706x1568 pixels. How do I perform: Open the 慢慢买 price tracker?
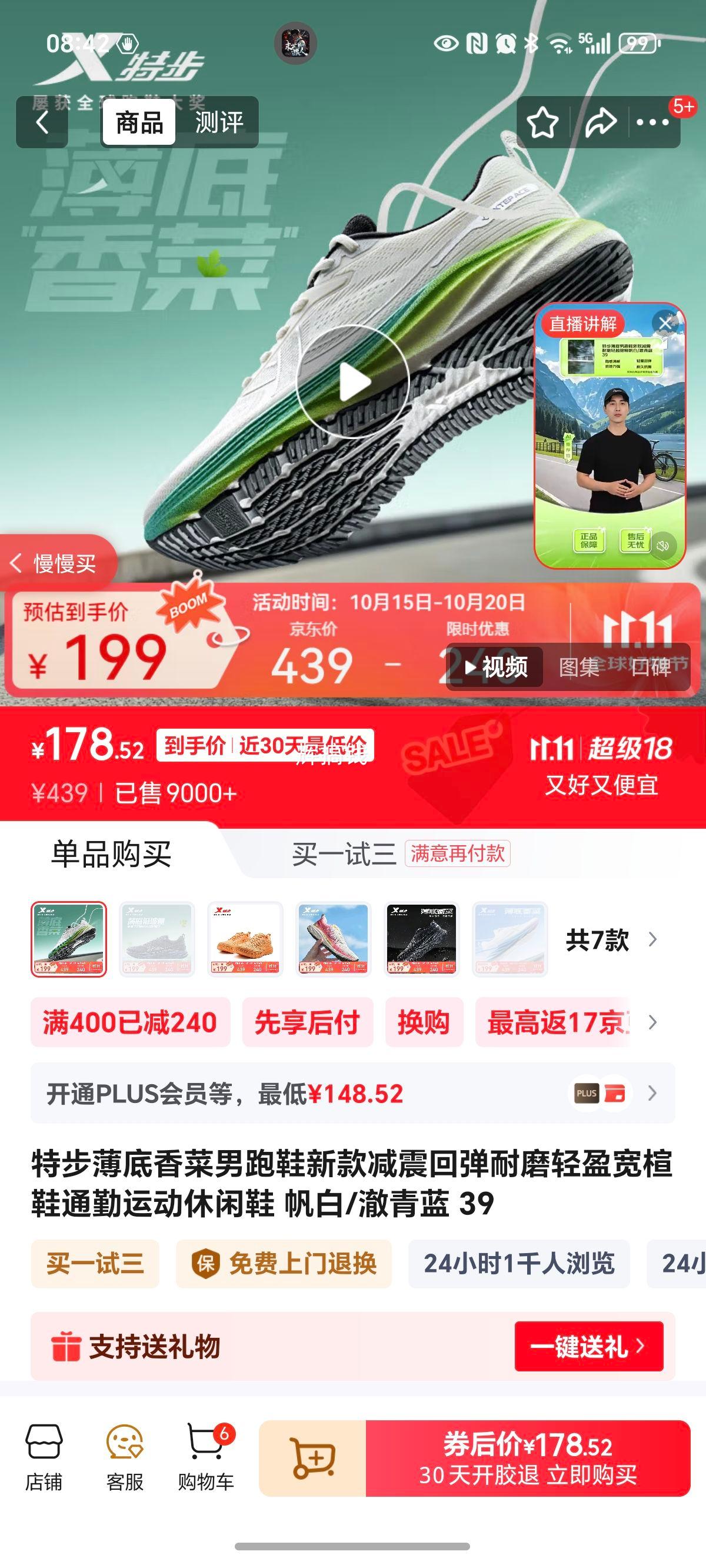click(56, 563)
